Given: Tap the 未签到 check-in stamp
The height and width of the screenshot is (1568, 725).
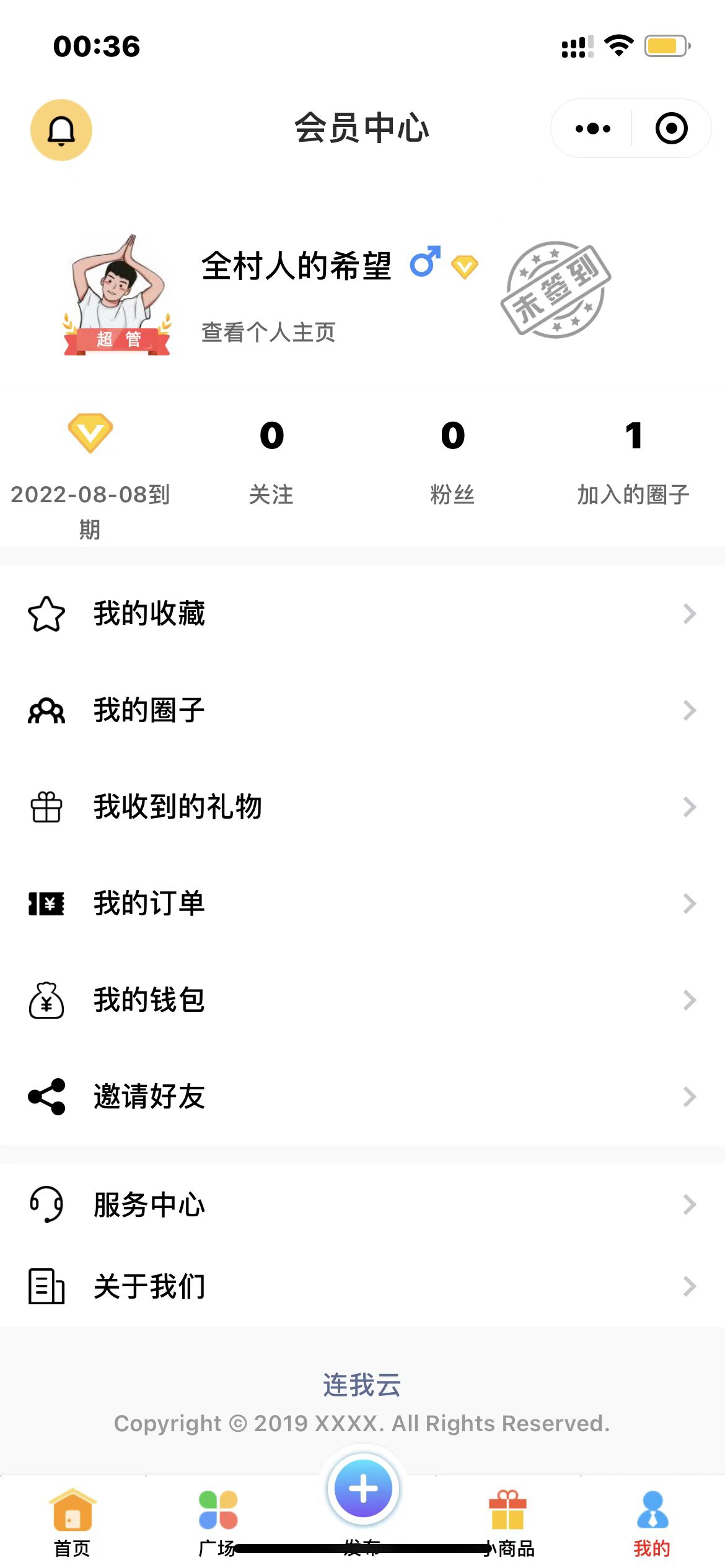Looking at the screenshot, I should 555,289.
